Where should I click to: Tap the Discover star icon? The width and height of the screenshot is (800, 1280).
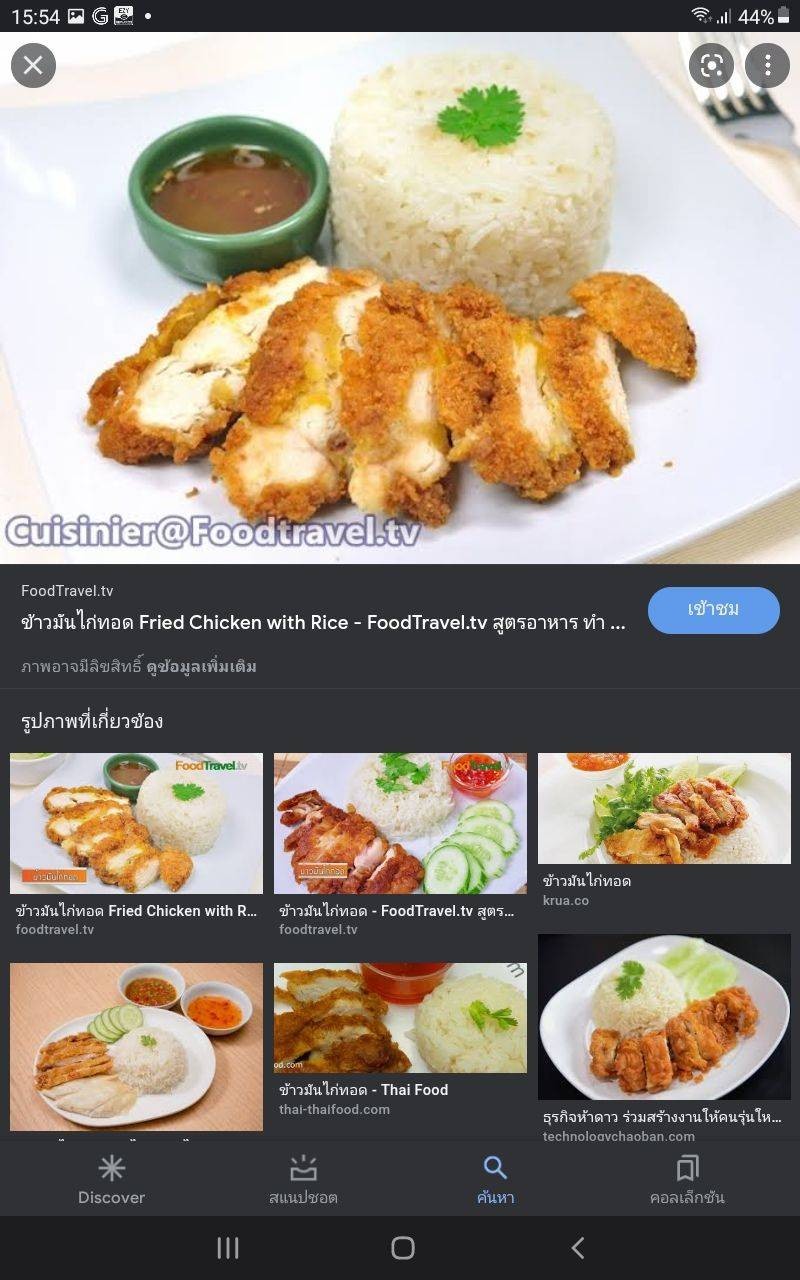[x=111, y=1167]
